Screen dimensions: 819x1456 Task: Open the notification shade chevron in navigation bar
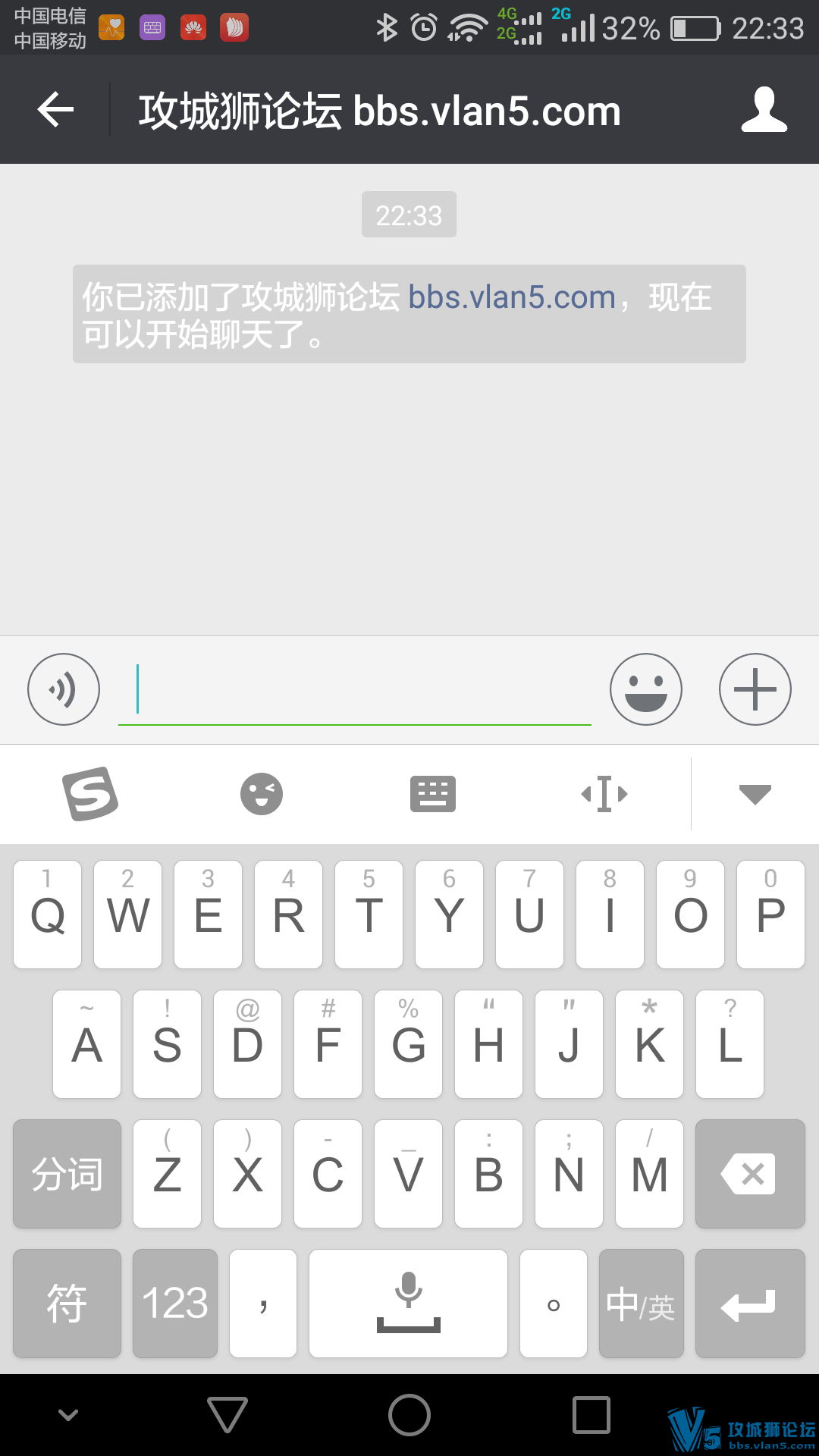68,1414
